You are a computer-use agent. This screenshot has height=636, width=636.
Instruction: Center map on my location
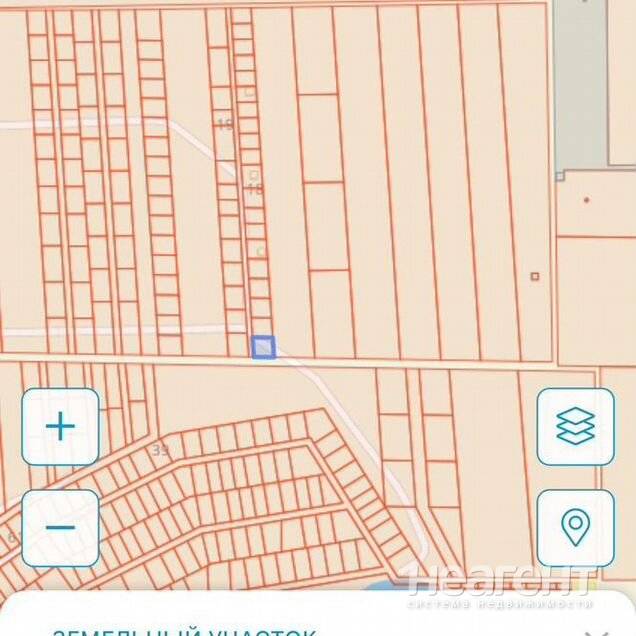pos(575,528)
